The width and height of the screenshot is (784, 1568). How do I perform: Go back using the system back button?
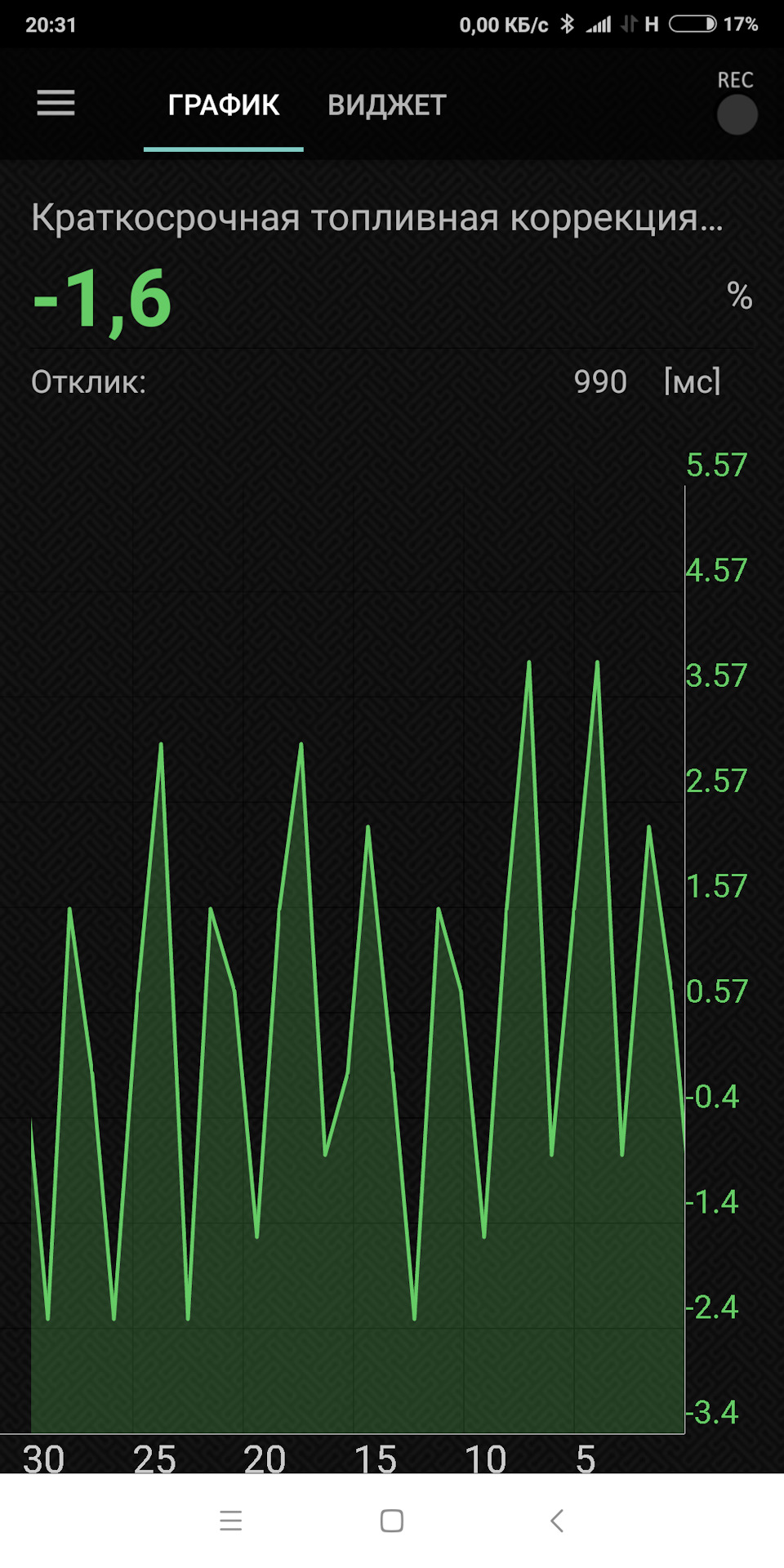(x=557, y=1521)
